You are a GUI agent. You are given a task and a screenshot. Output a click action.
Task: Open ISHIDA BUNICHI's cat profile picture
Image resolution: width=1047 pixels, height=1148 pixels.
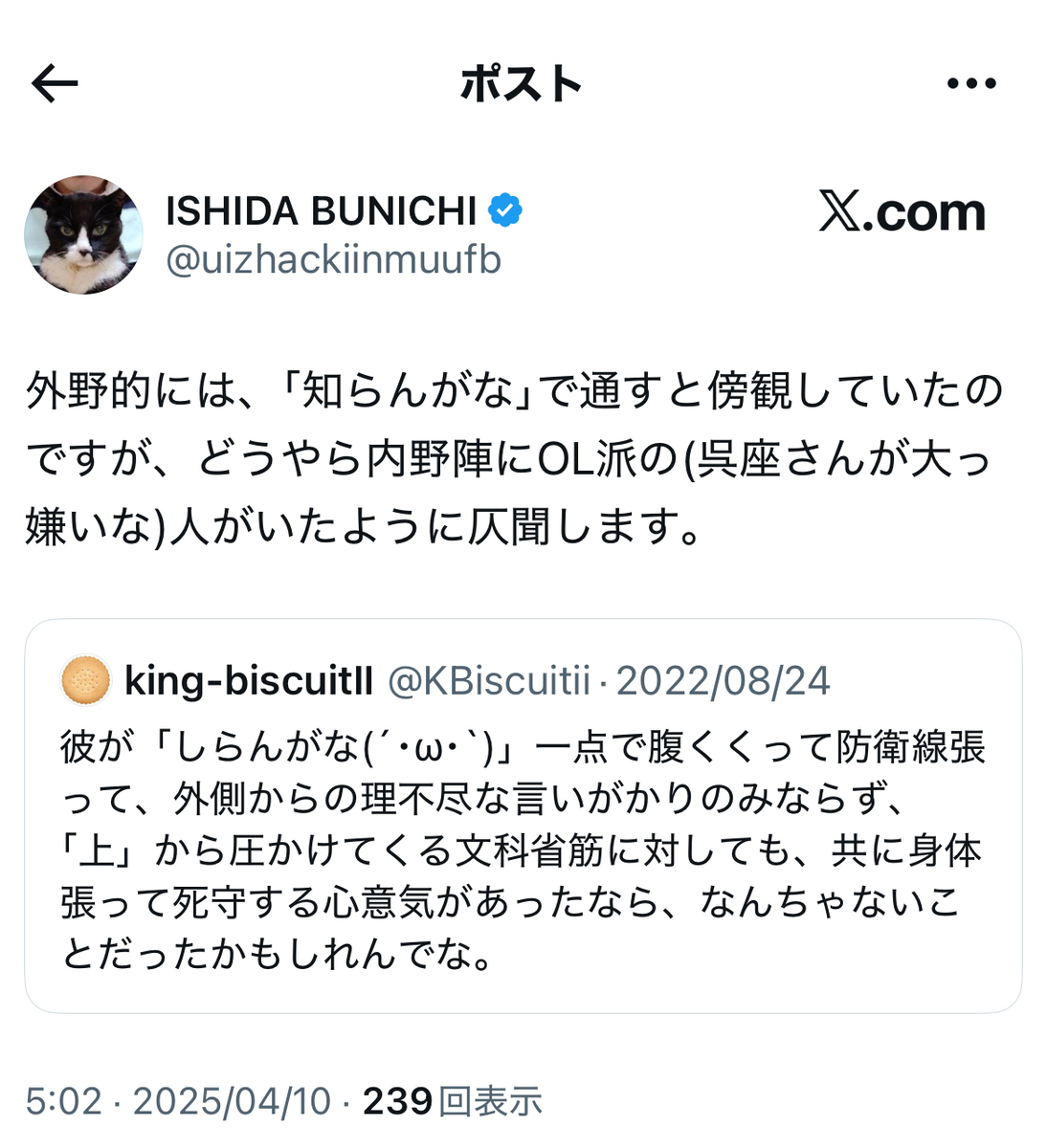[x=83, y=234]
